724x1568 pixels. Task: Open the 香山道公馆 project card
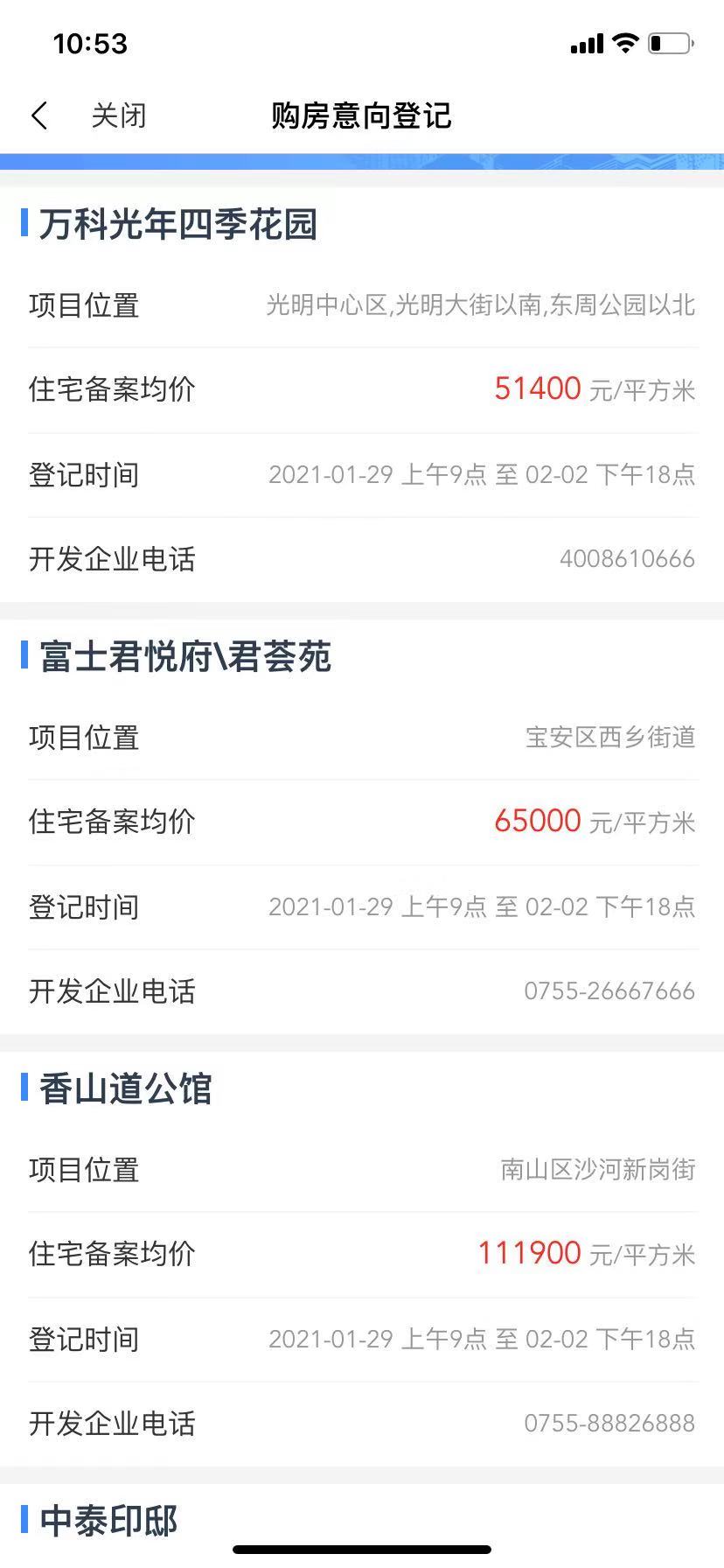[362, 1258]
